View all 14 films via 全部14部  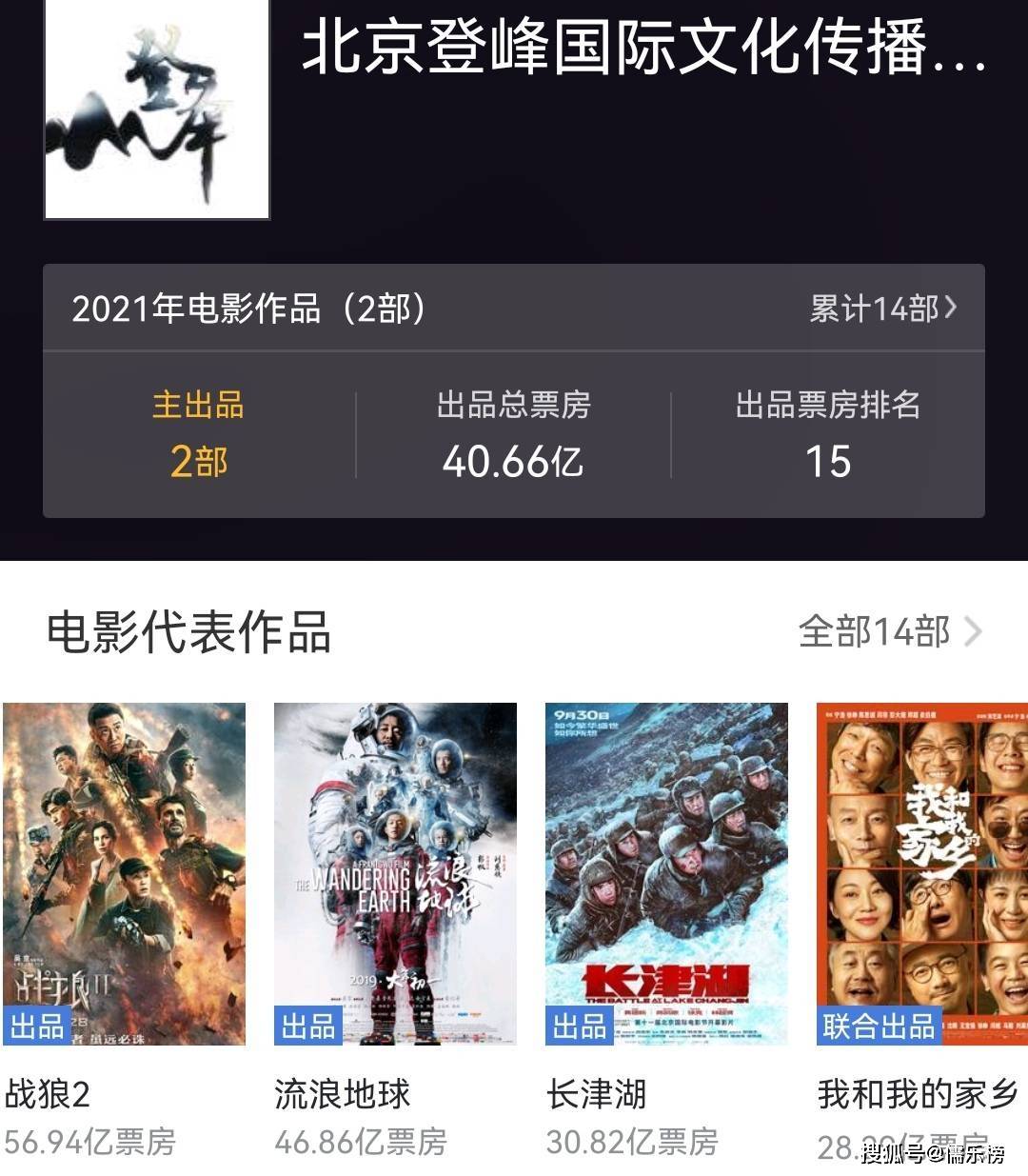click(889, 631)
